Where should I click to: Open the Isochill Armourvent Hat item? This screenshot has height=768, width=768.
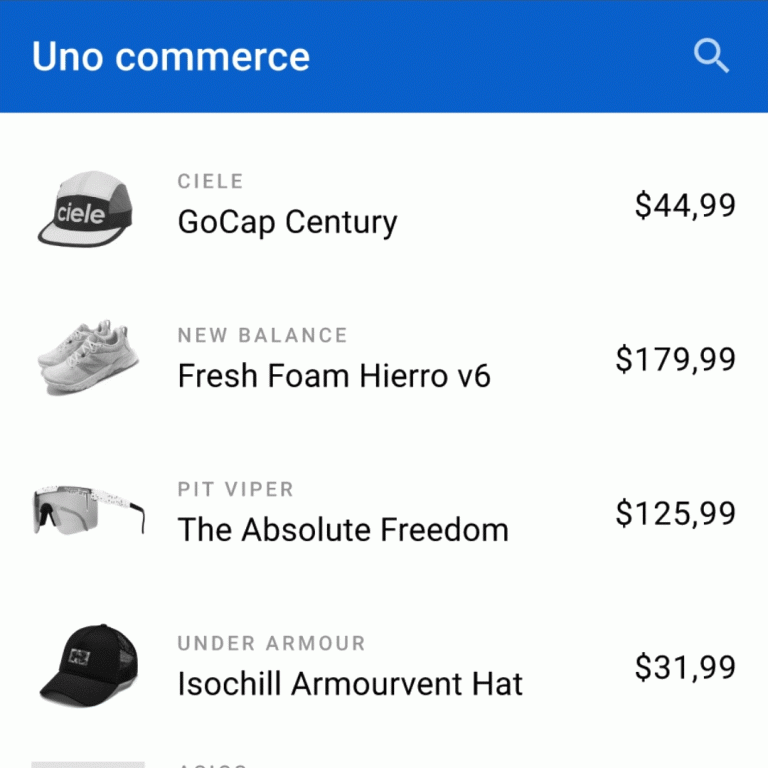click(x=350, y=683)
